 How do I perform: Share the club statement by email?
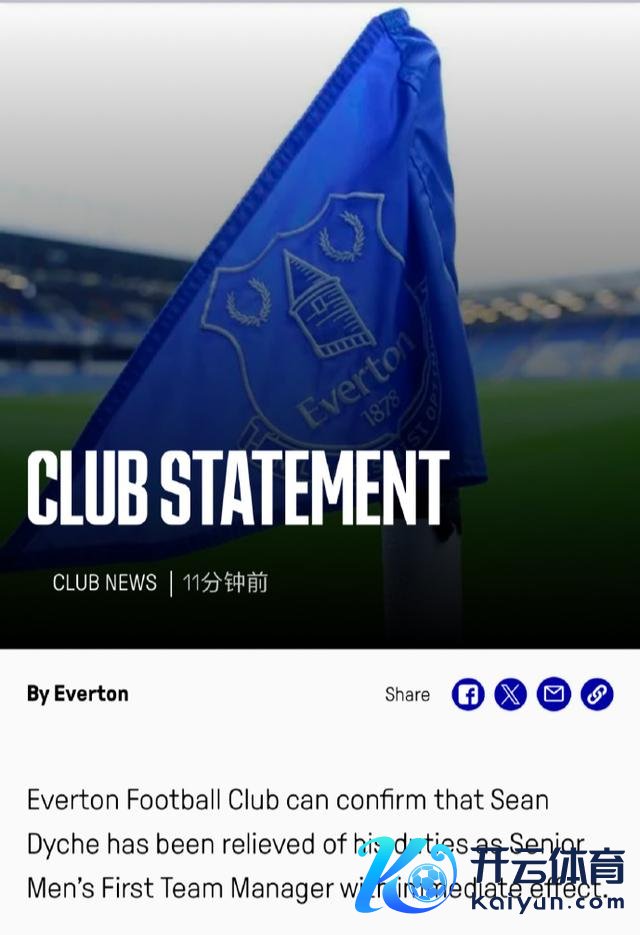tap(553, 693)
